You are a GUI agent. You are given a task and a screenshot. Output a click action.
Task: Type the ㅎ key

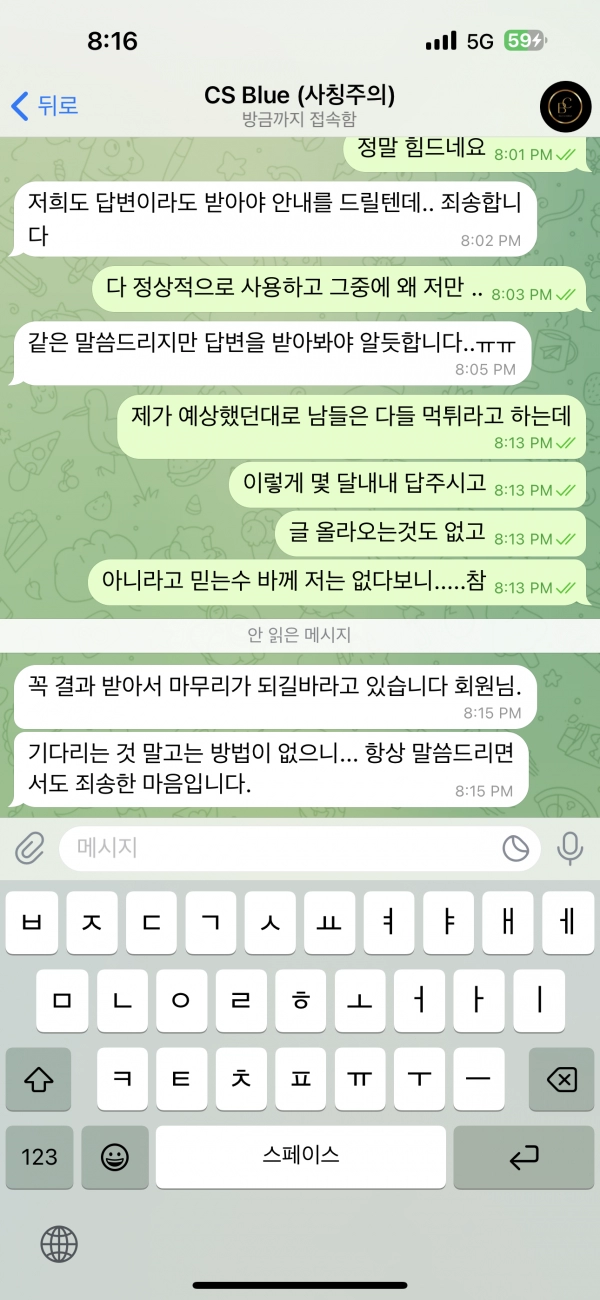point(300,1001)
